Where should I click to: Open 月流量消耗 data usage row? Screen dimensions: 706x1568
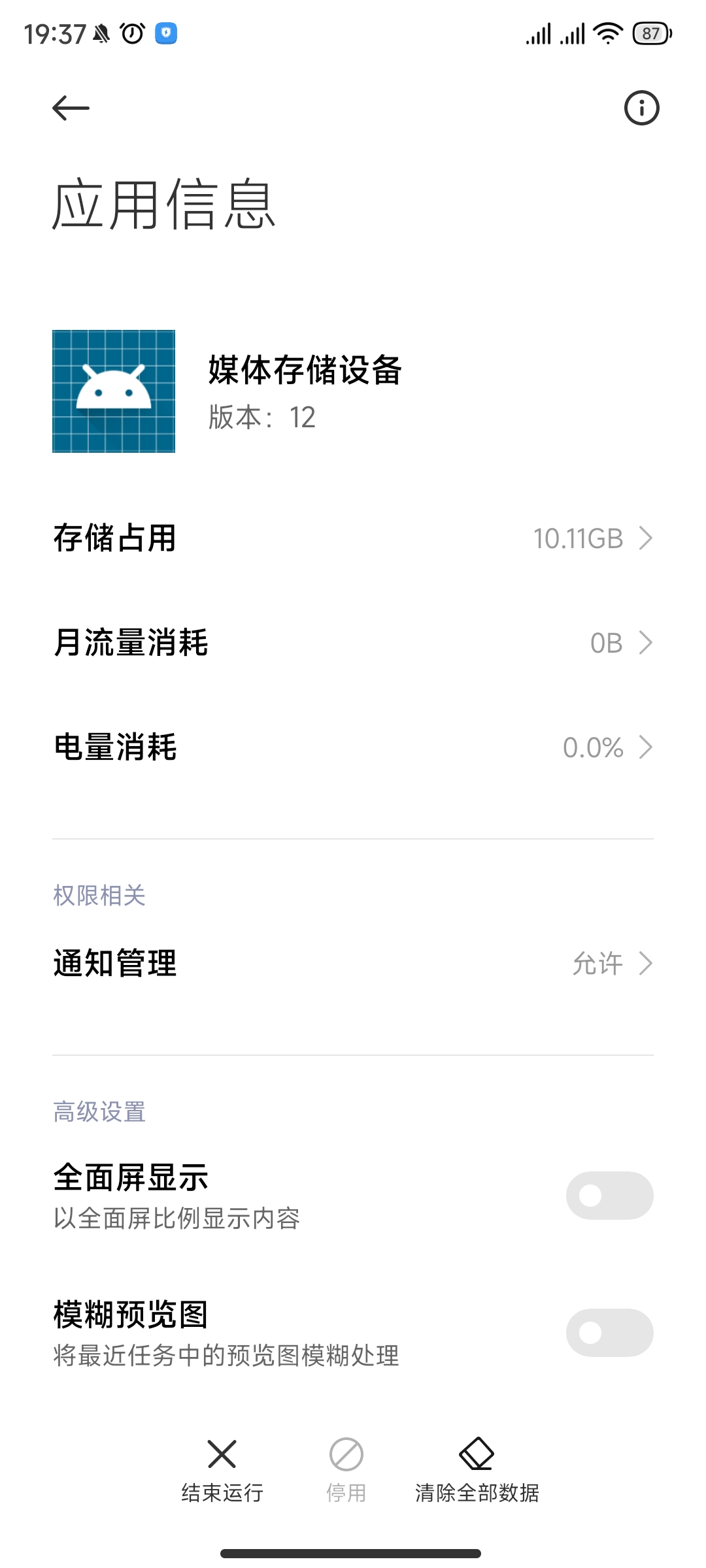353,643
